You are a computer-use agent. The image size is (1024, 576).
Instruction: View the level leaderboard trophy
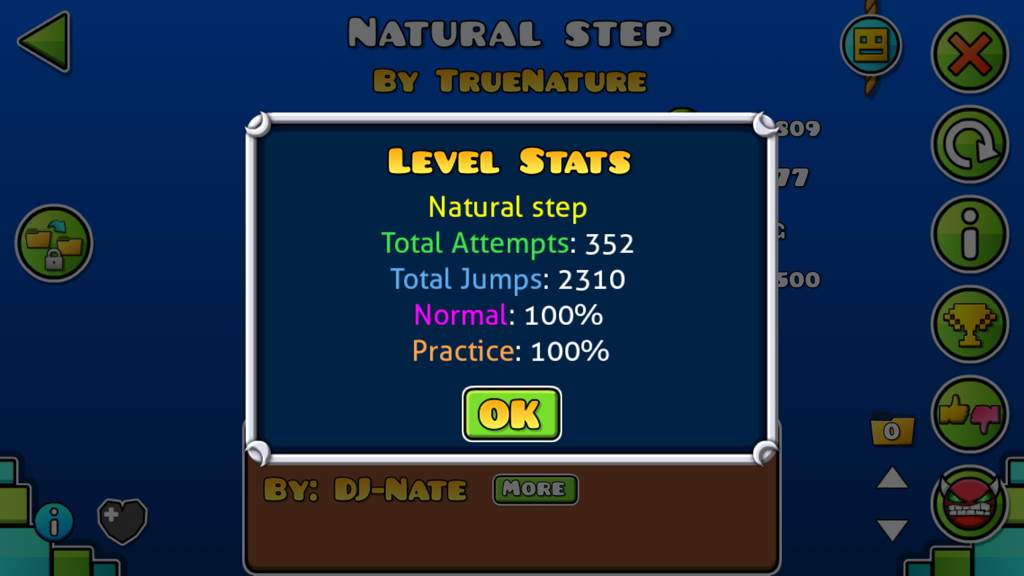point(969,325)
